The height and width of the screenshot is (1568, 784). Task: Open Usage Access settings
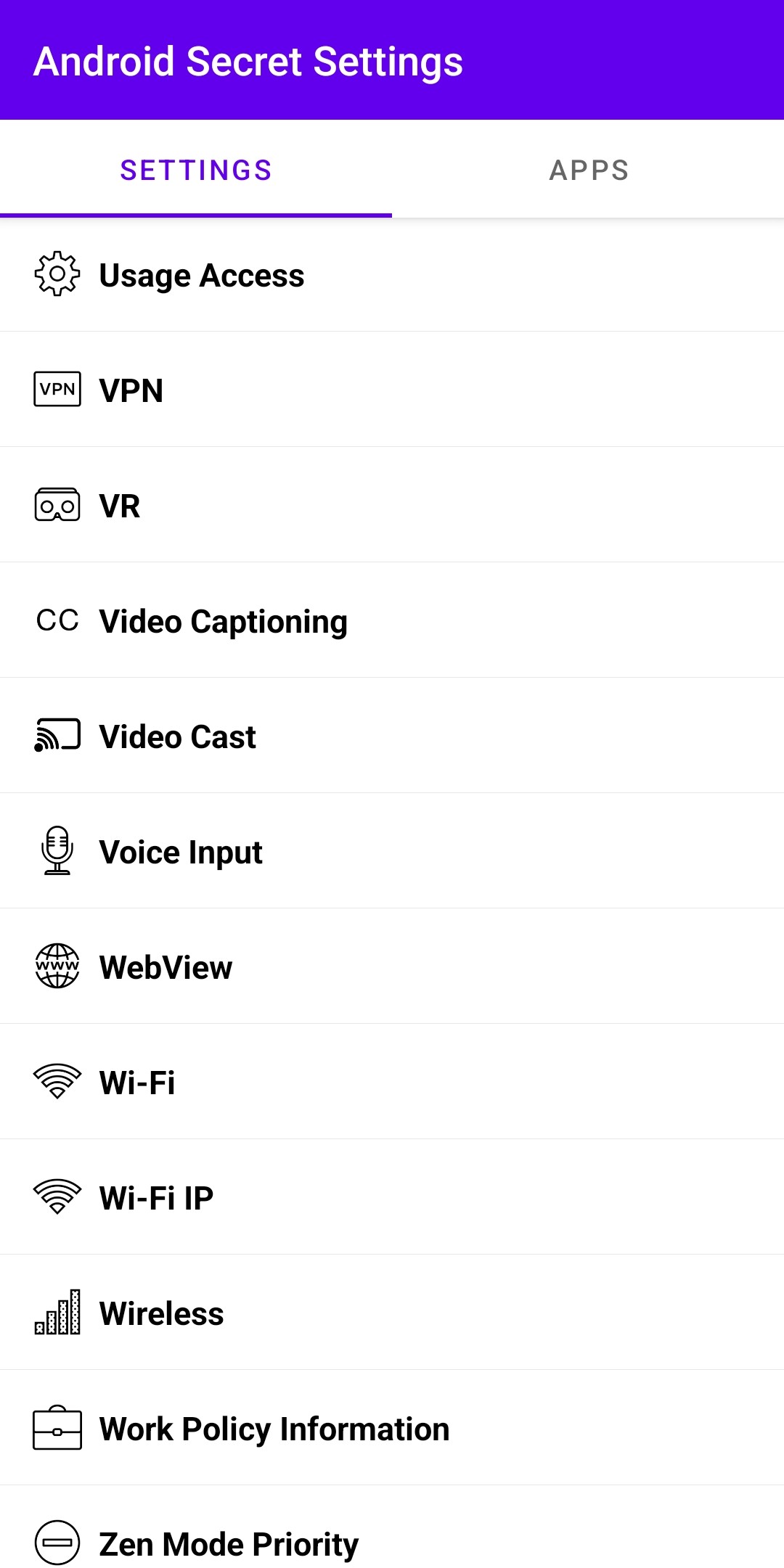pyautogui.click(x=392, y=275)
